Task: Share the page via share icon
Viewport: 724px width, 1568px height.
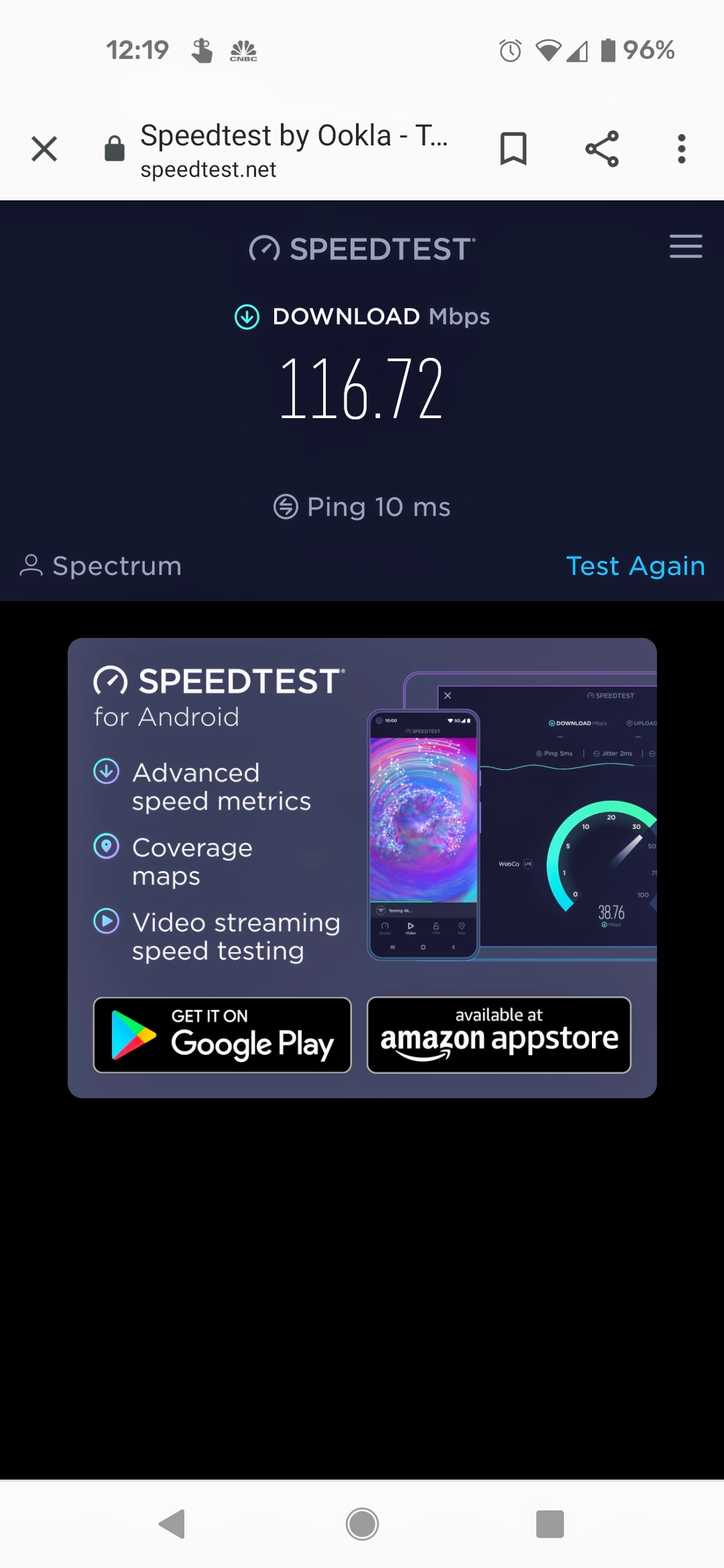Action: pyautogui.click(x=602, y=149)
